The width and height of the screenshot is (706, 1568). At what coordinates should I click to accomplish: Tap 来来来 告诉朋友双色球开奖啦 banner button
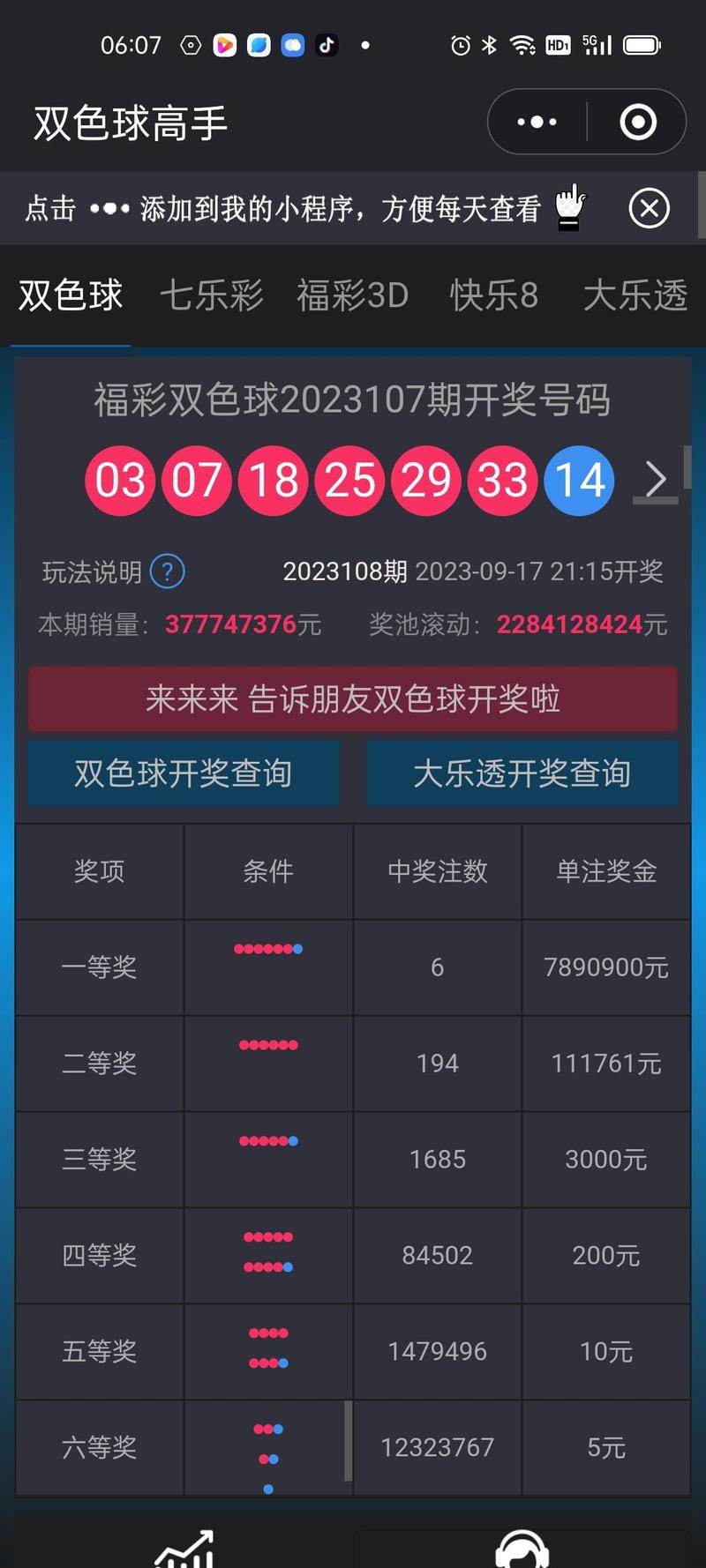(x=353, y=699)
